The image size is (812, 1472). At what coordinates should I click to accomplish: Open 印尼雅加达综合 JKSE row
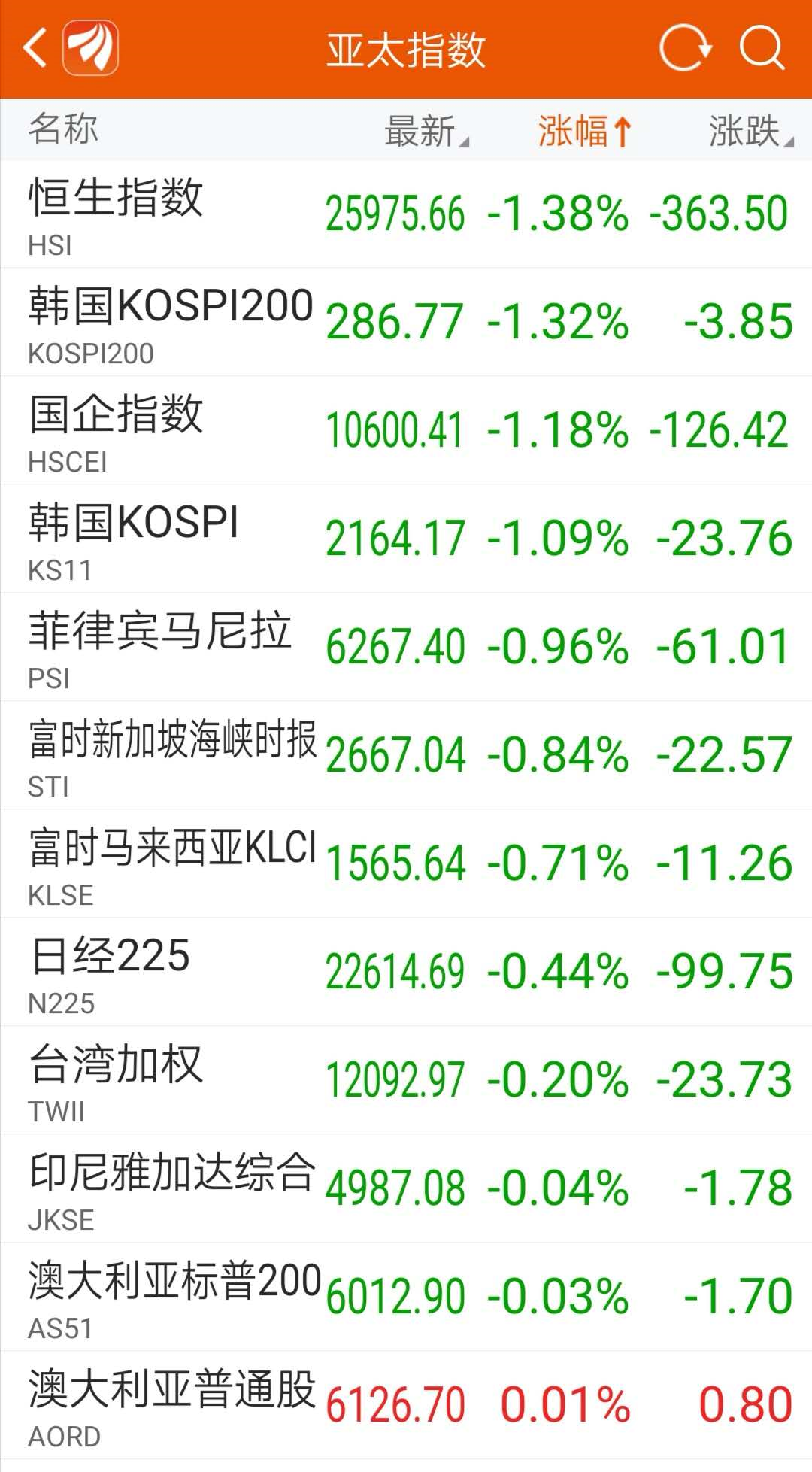click(406, 1189)
